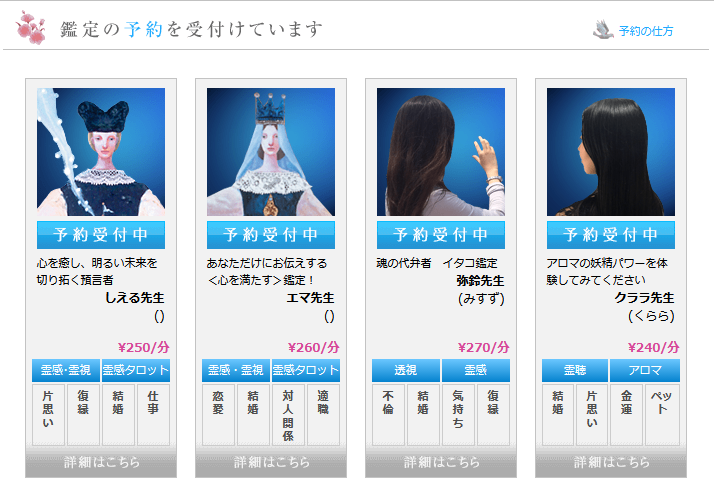
Task: Open 詳細はこちら for エマ先生
Action: [271, 463]
